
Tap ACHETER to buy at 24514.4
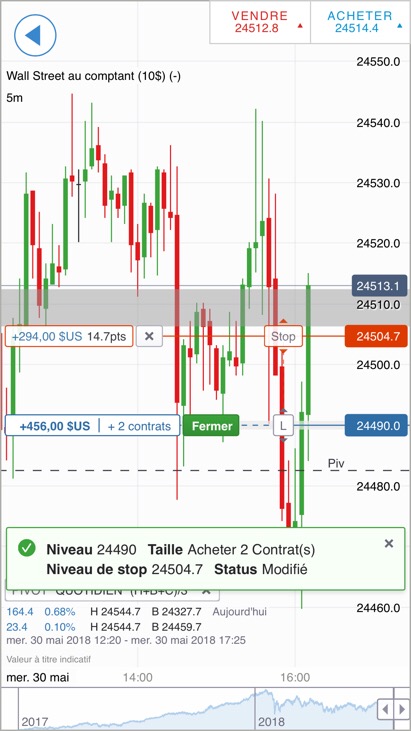pos(360,22)
